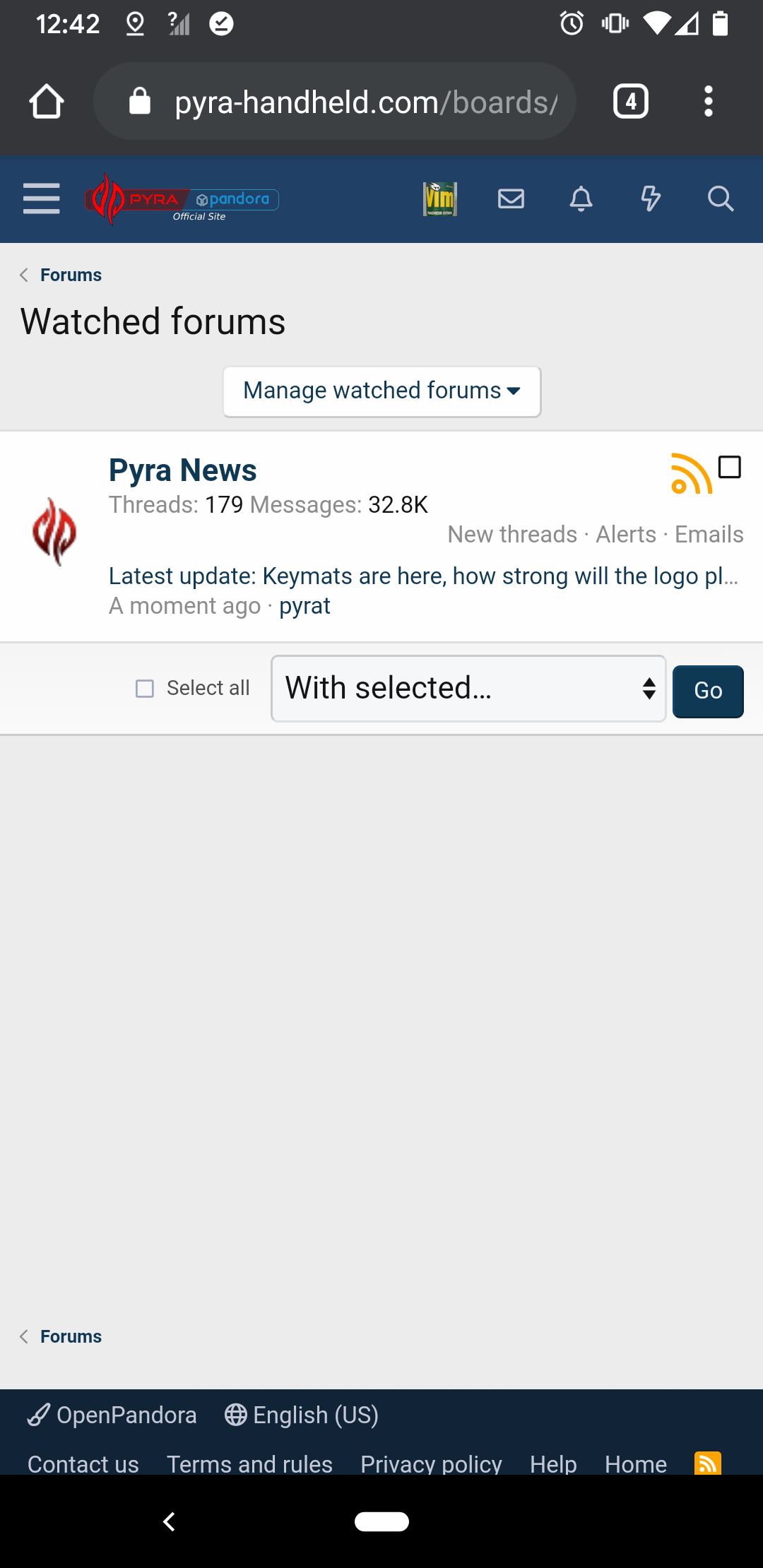Viewport: 763px width, 1568px height.
Task: Open the browser overflow menu
Action: pos(708,102)
